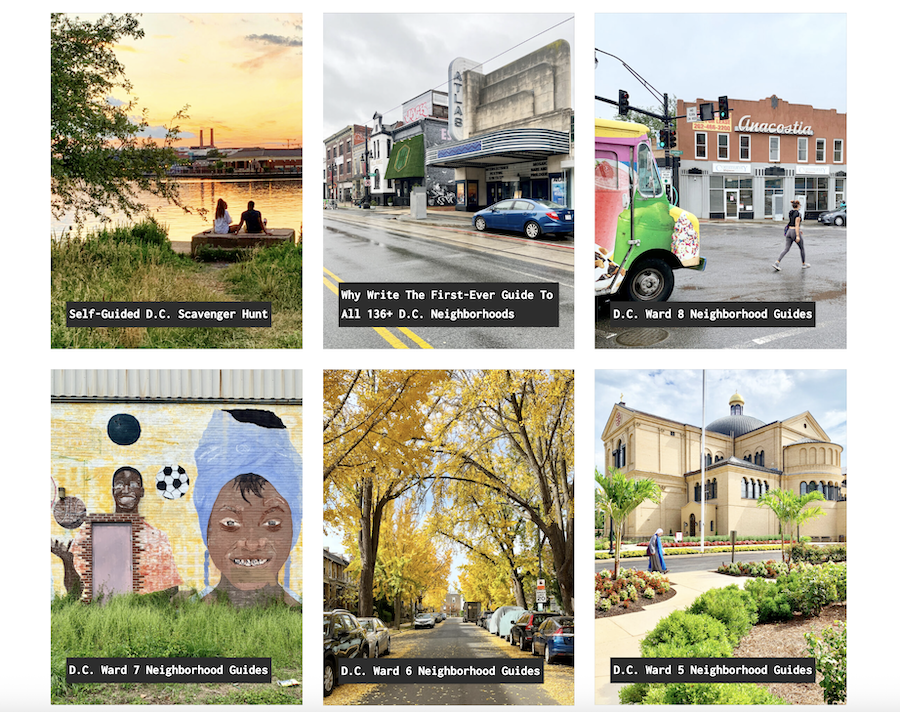Open Why Write The First-Ever Guide article
Viewport: 900px width, 712px height.
point(447,304)
